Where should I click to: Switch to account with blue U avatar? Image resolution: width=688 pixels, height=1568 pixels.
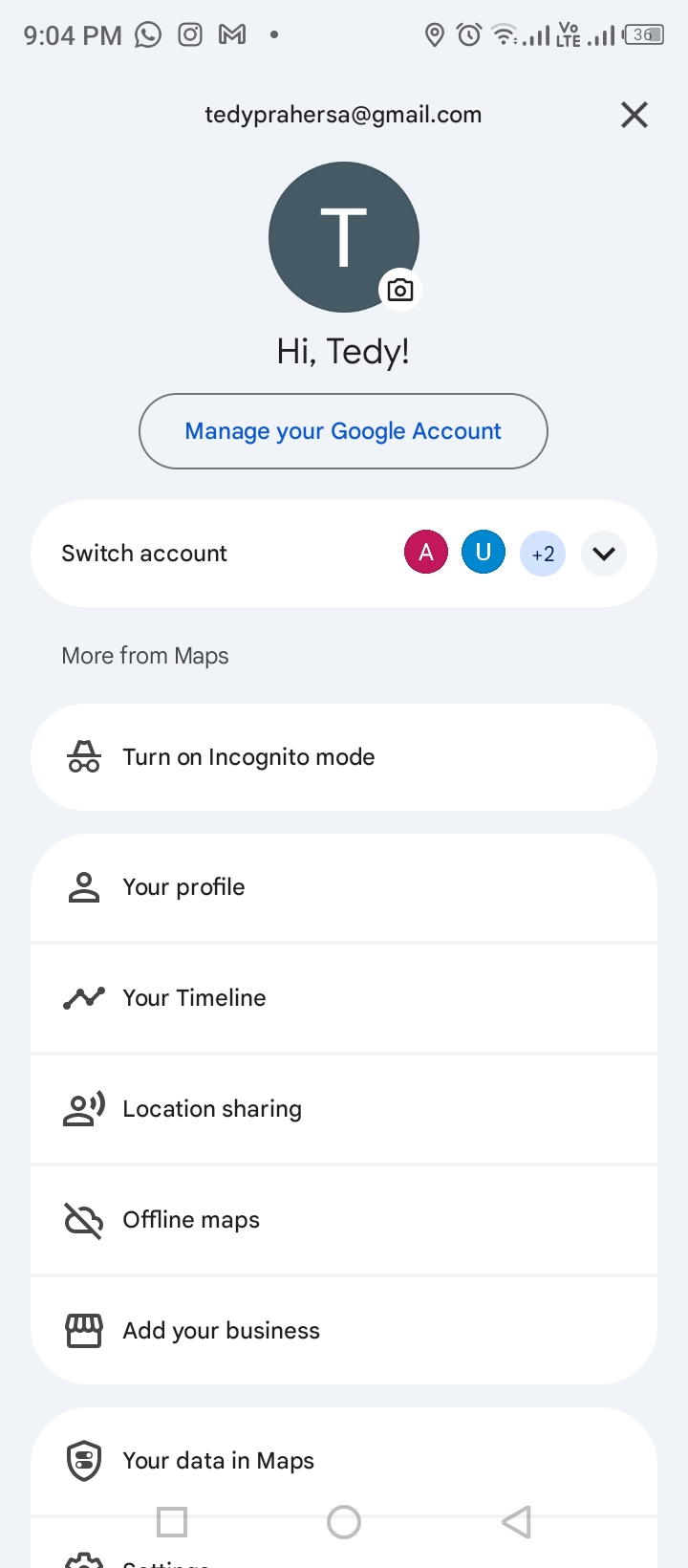pyautogui.click(x=484, y=553)
